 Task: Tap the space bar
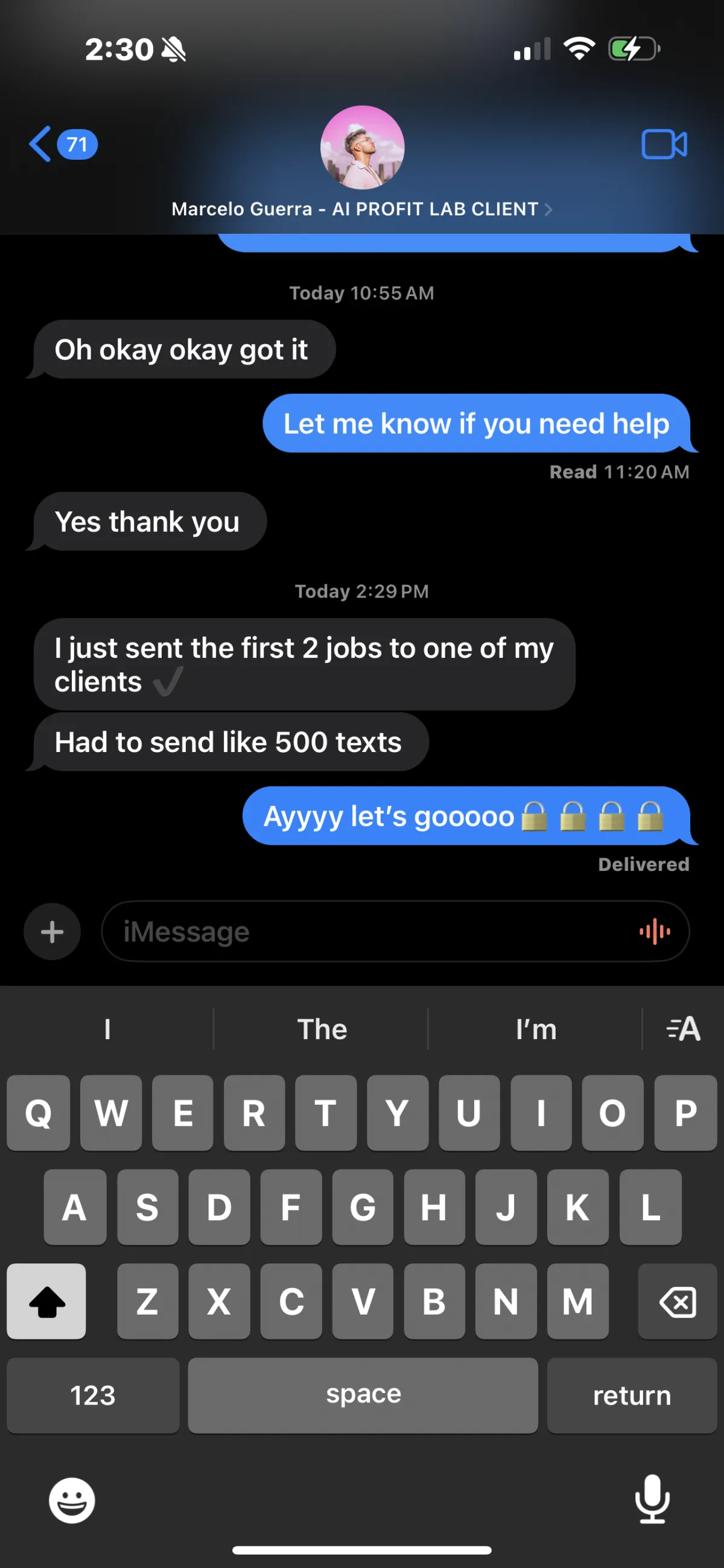pos(363,1395)
